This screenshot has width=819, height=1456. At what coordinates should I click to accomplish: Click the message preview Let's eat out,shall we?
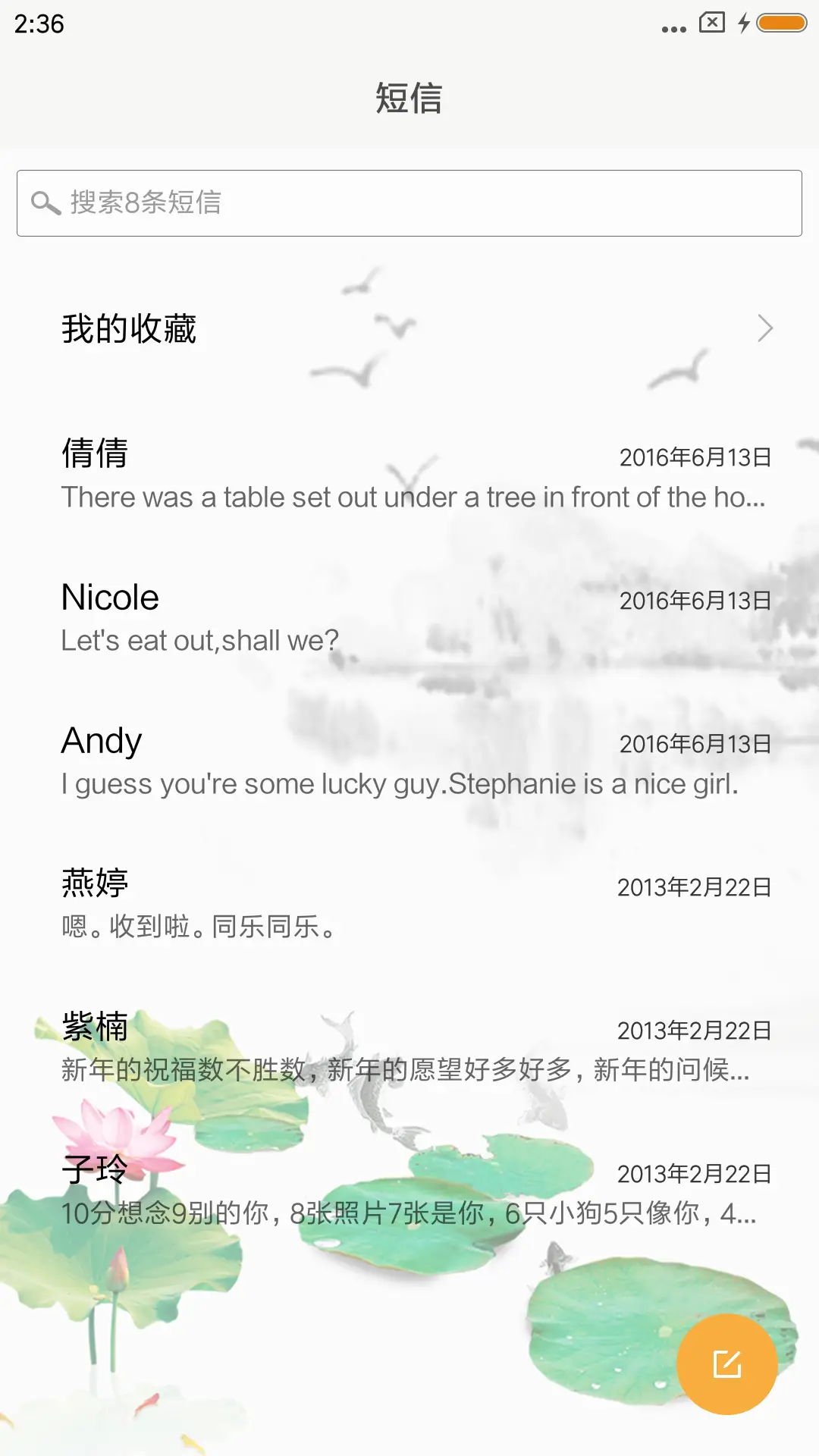pos(199,639)
